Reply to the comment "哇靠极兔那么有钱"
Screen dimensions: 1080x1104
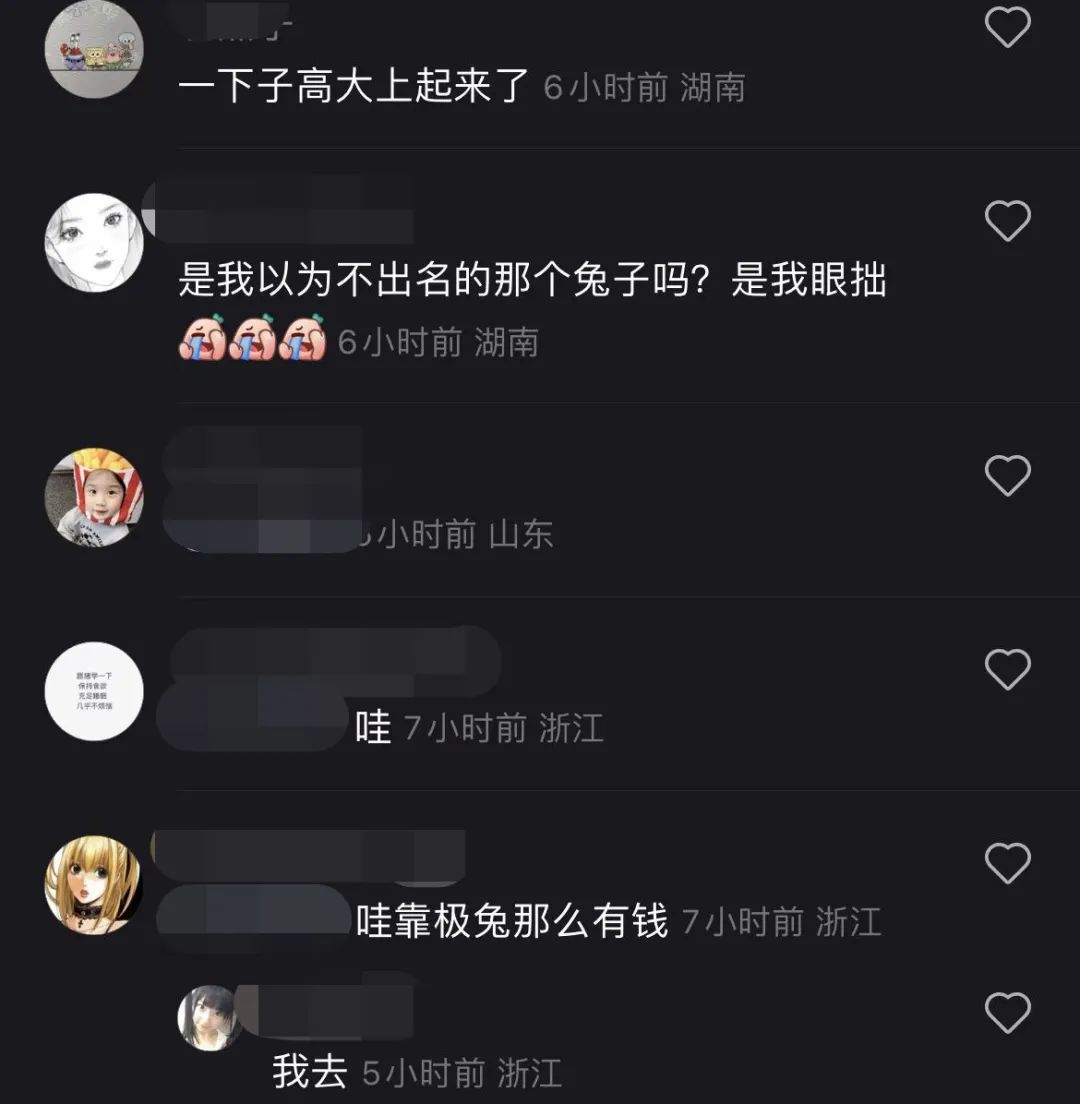[511, 921]
